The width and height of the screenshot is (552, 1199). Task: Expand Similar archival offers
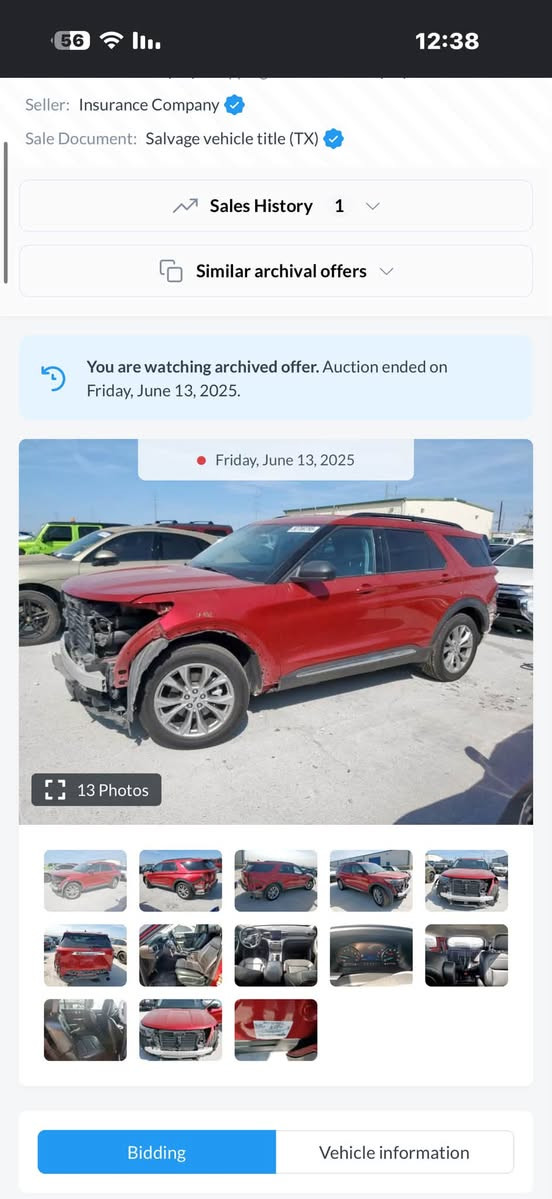(275, 271)
